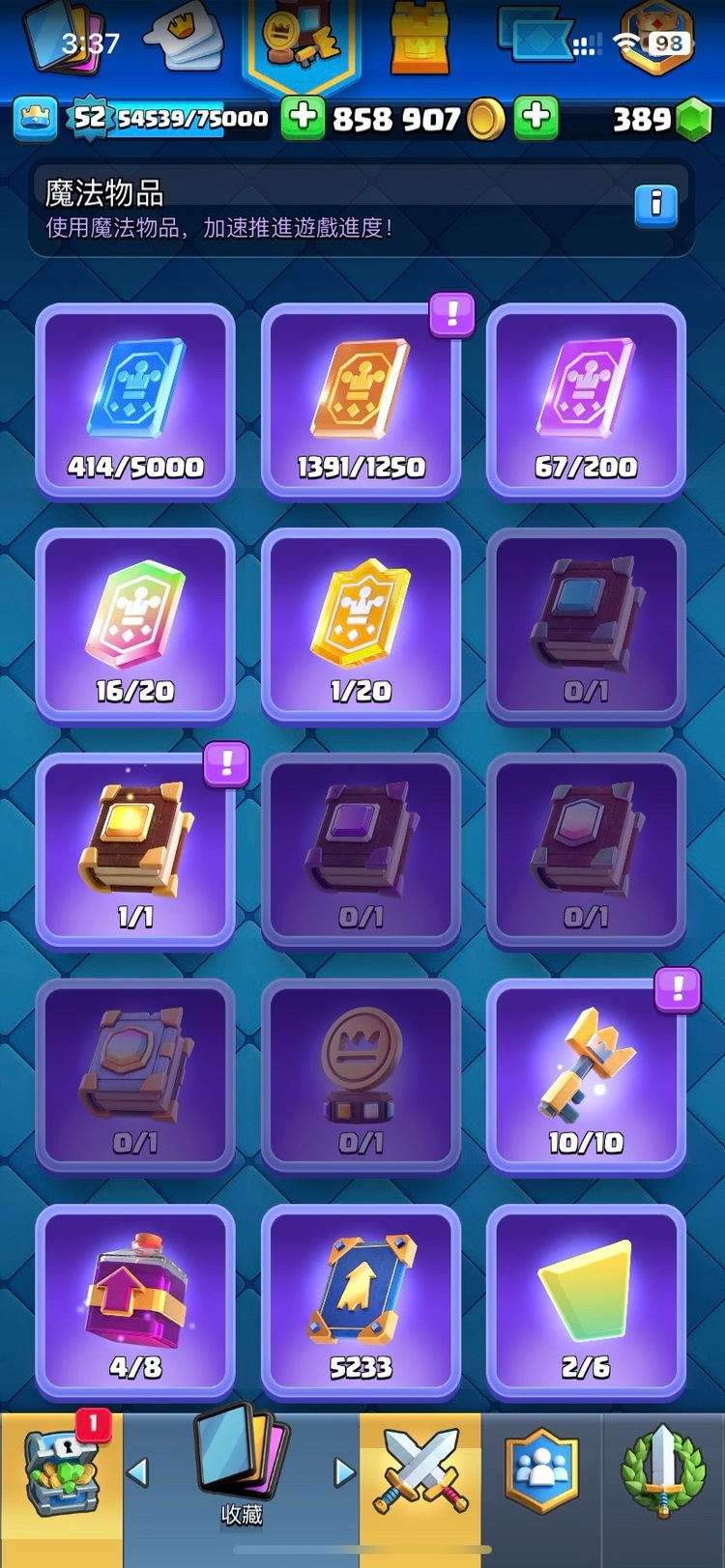
Task: Open the champion wild card 1/20
Action: coord(361,626)
